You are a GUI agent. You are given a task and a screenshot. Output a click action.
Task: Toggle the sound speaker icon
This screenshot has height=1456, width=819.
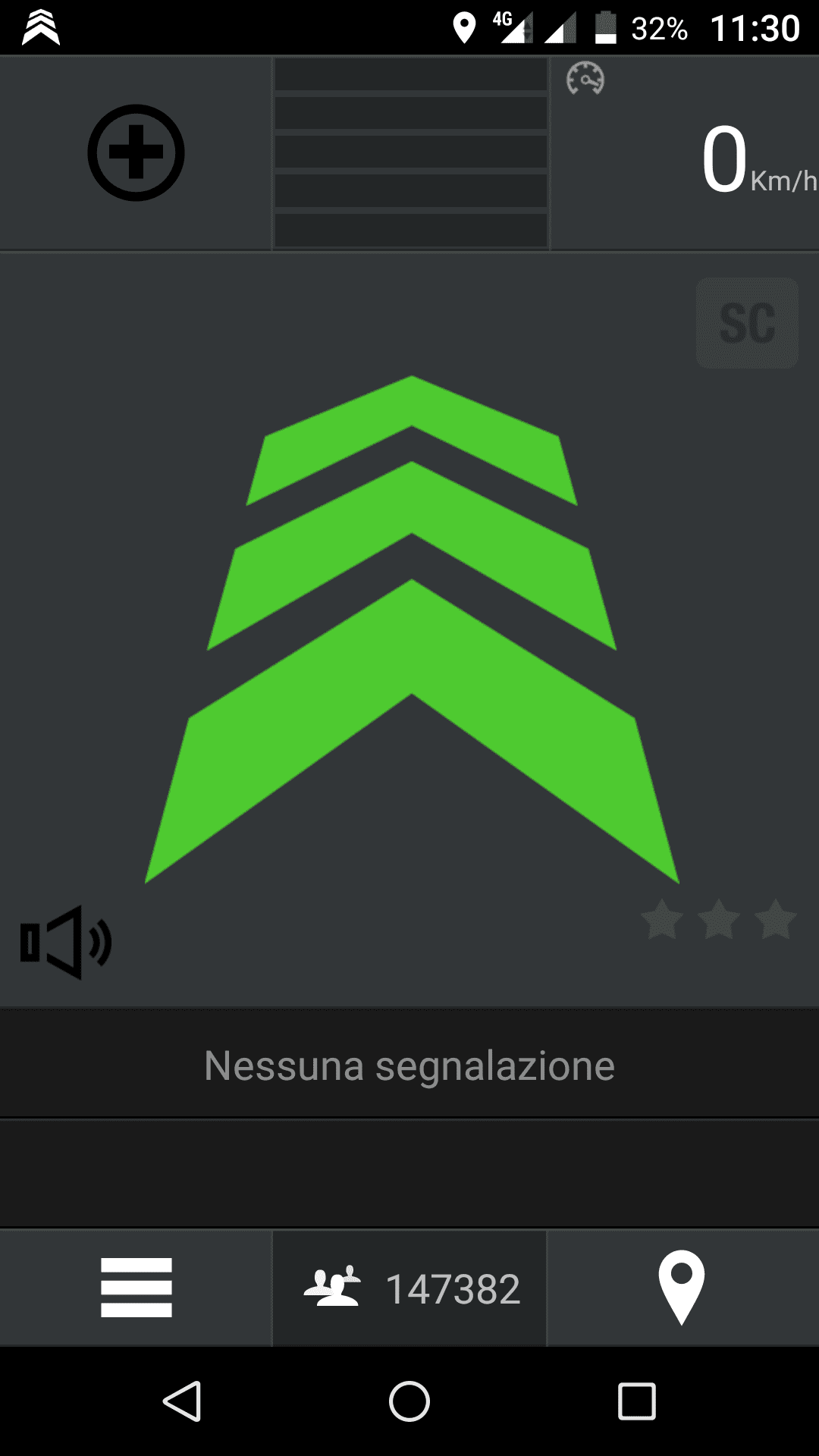66,943
